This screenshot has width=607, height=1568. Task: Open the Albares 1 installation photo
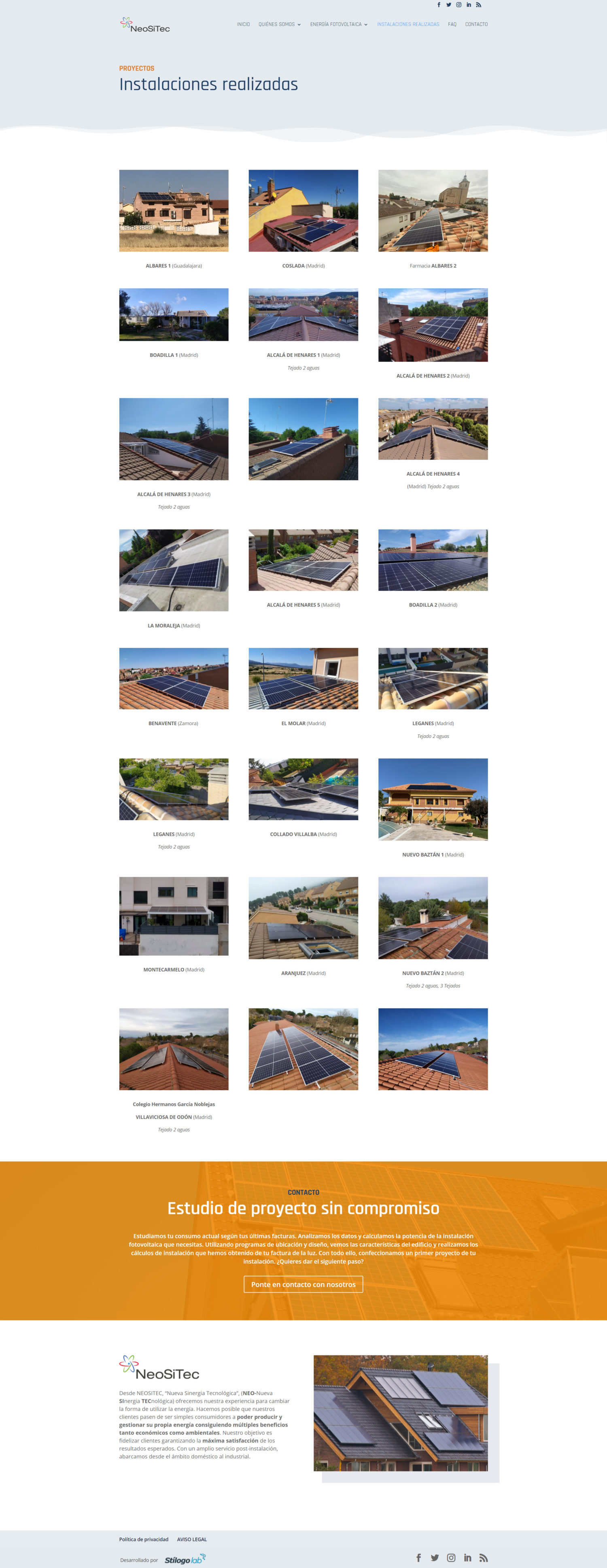coord(174,210)
